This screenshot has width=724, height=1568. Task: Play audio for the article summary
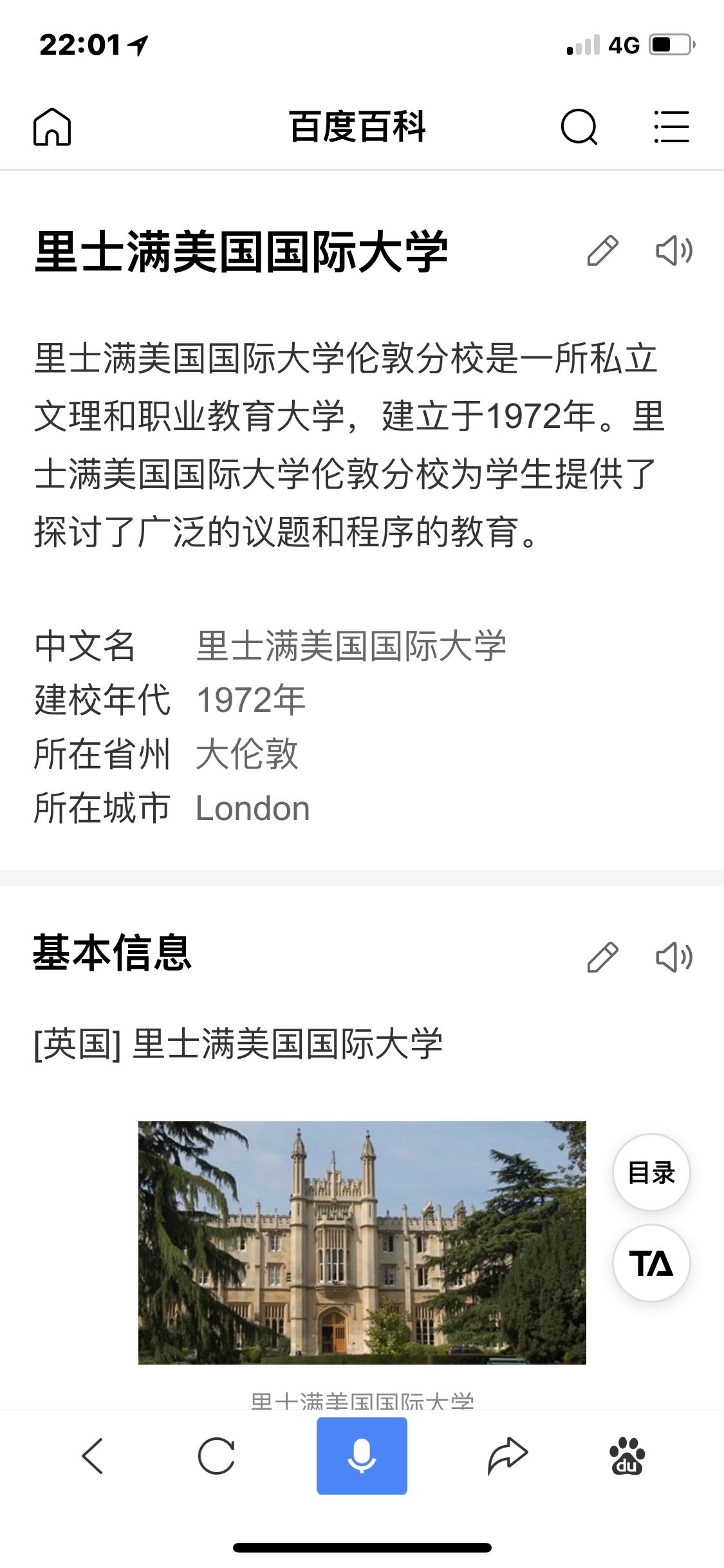(x=674, y=251)
